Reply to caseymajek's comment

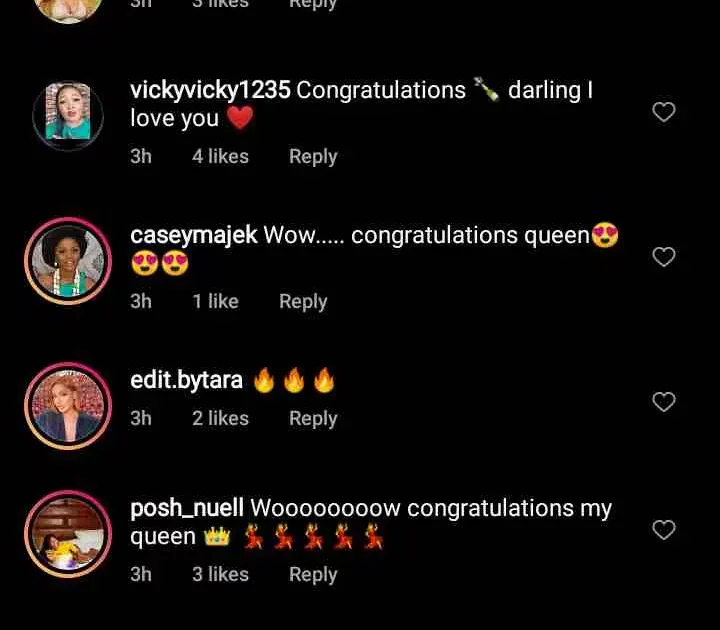click(303, 302)
